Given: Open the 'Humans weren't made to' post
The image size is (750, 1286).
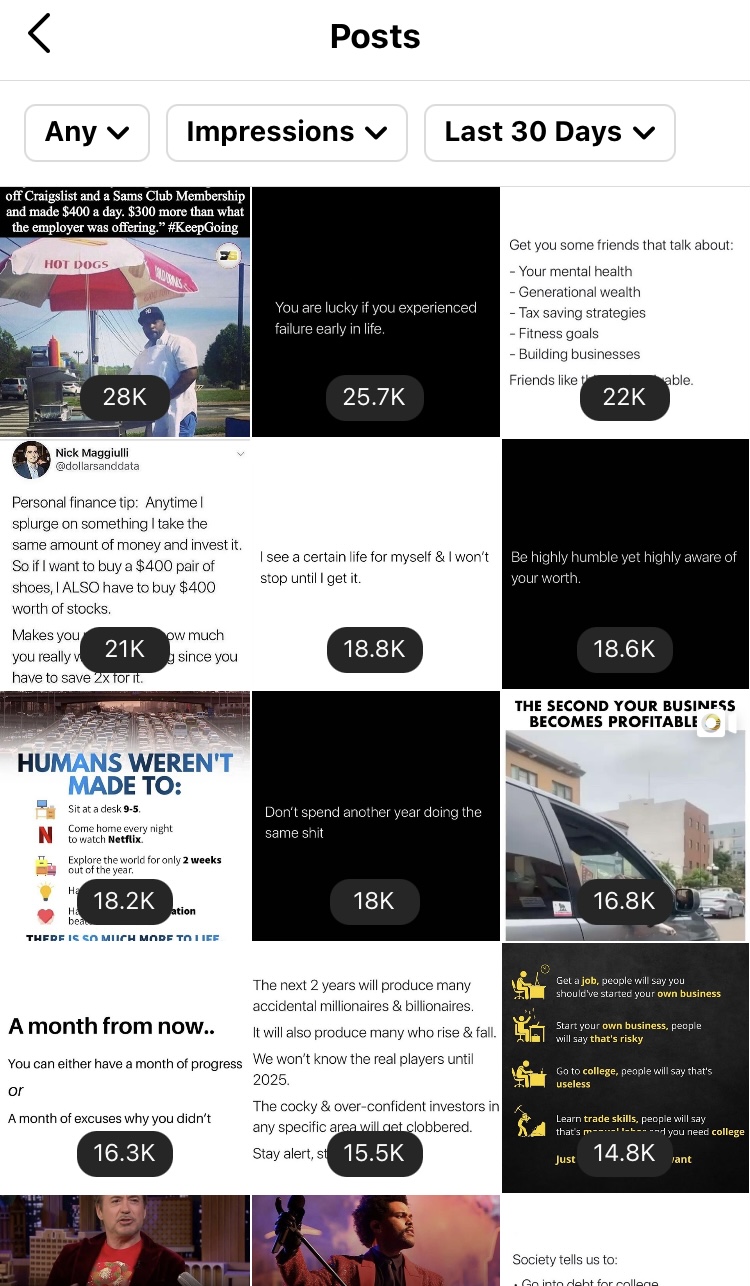Looking at the screenshot, I should [x=125, y=816].
